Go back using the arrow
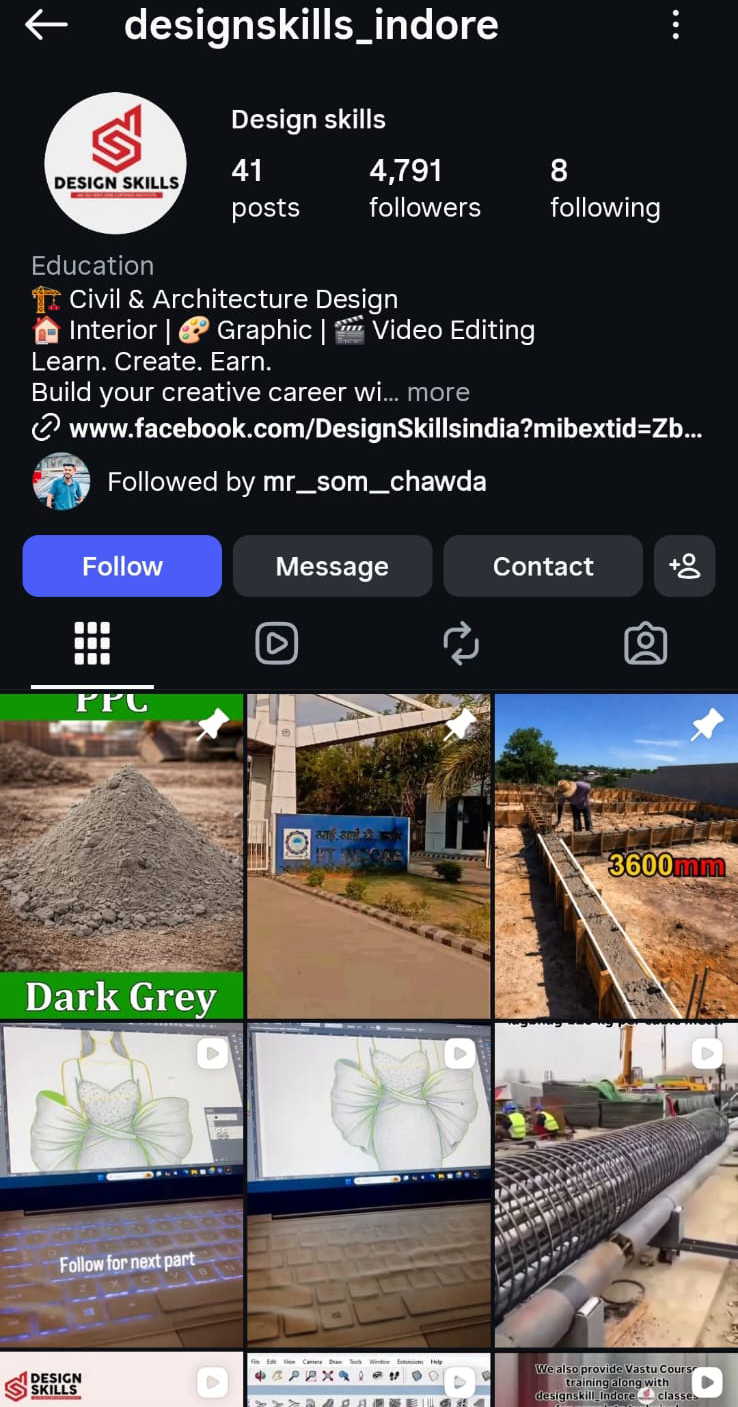This screenshot has width=738, height=1407. point(46,26)
